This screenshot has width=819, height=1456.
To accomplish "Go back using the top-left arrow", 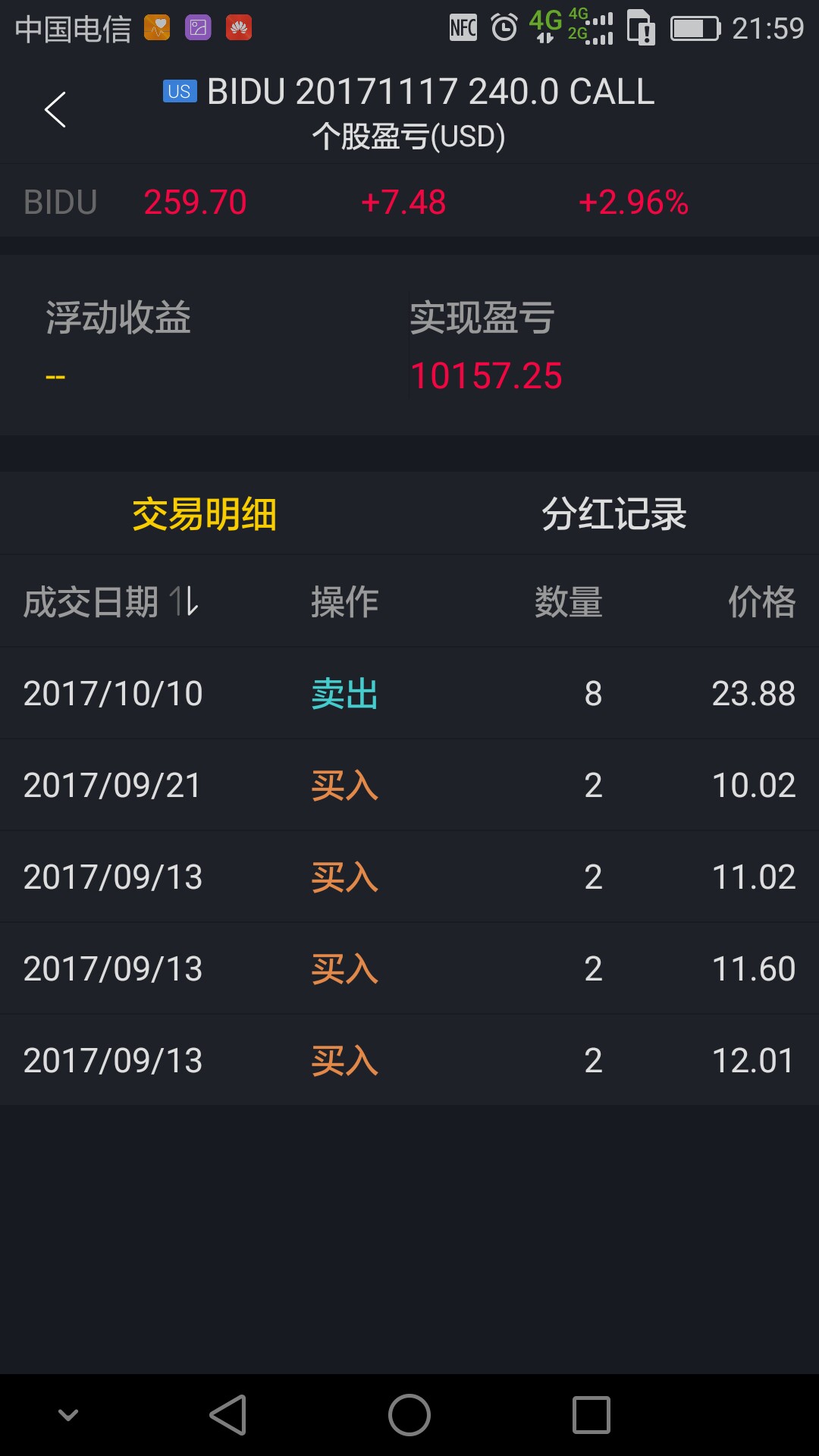I will [x=55, y=110].
